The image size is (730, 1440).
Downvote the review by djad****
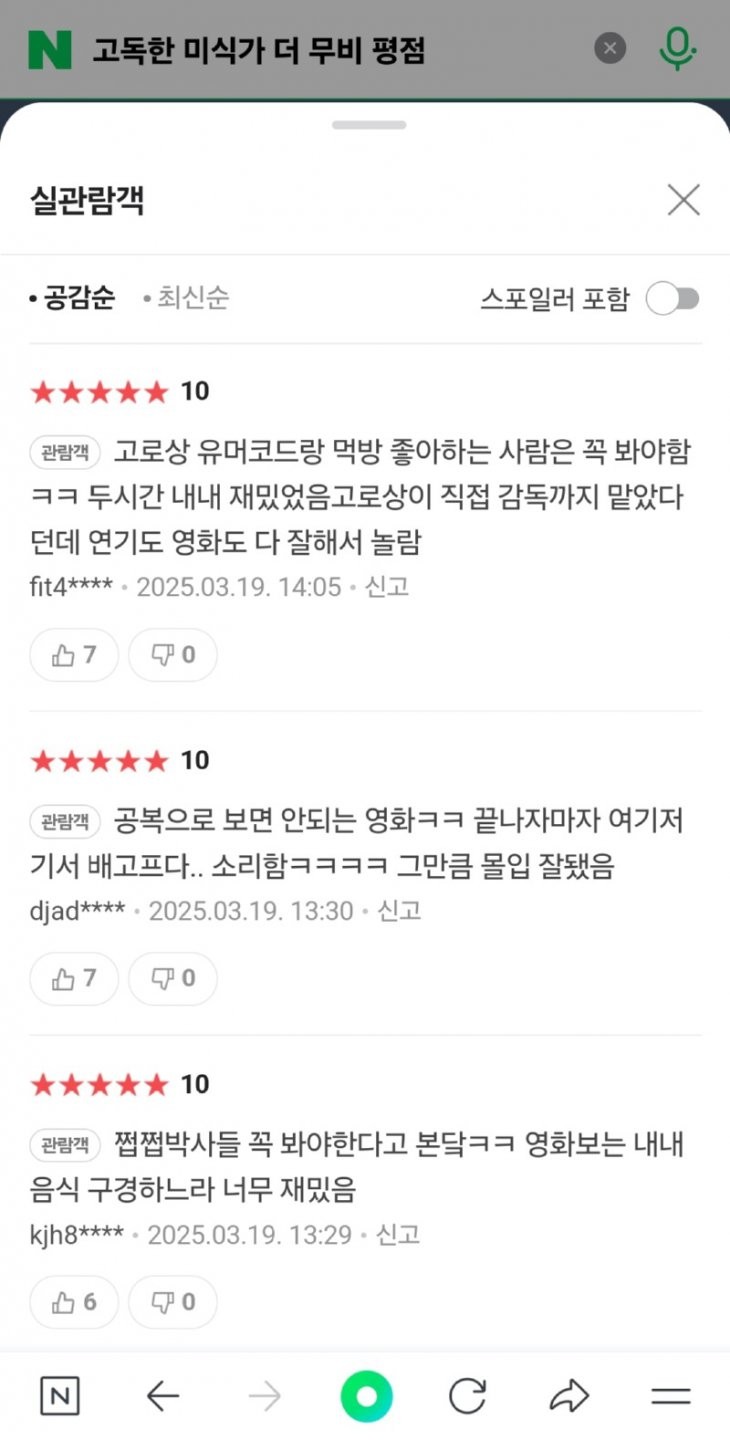click(173, 979)
